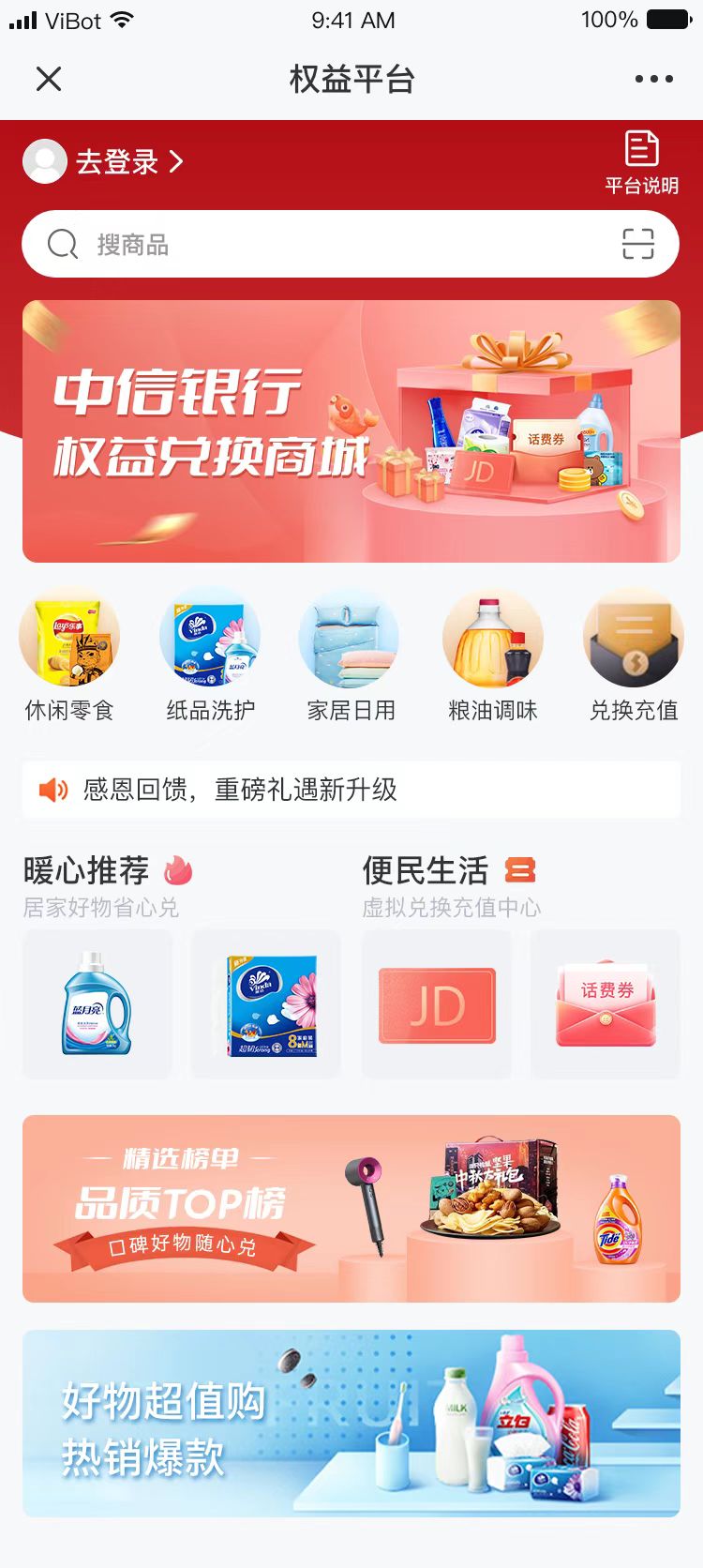Open the three-dot overflow menu
Viewport: 703px width, 1568px height.
tap(653, 79)
